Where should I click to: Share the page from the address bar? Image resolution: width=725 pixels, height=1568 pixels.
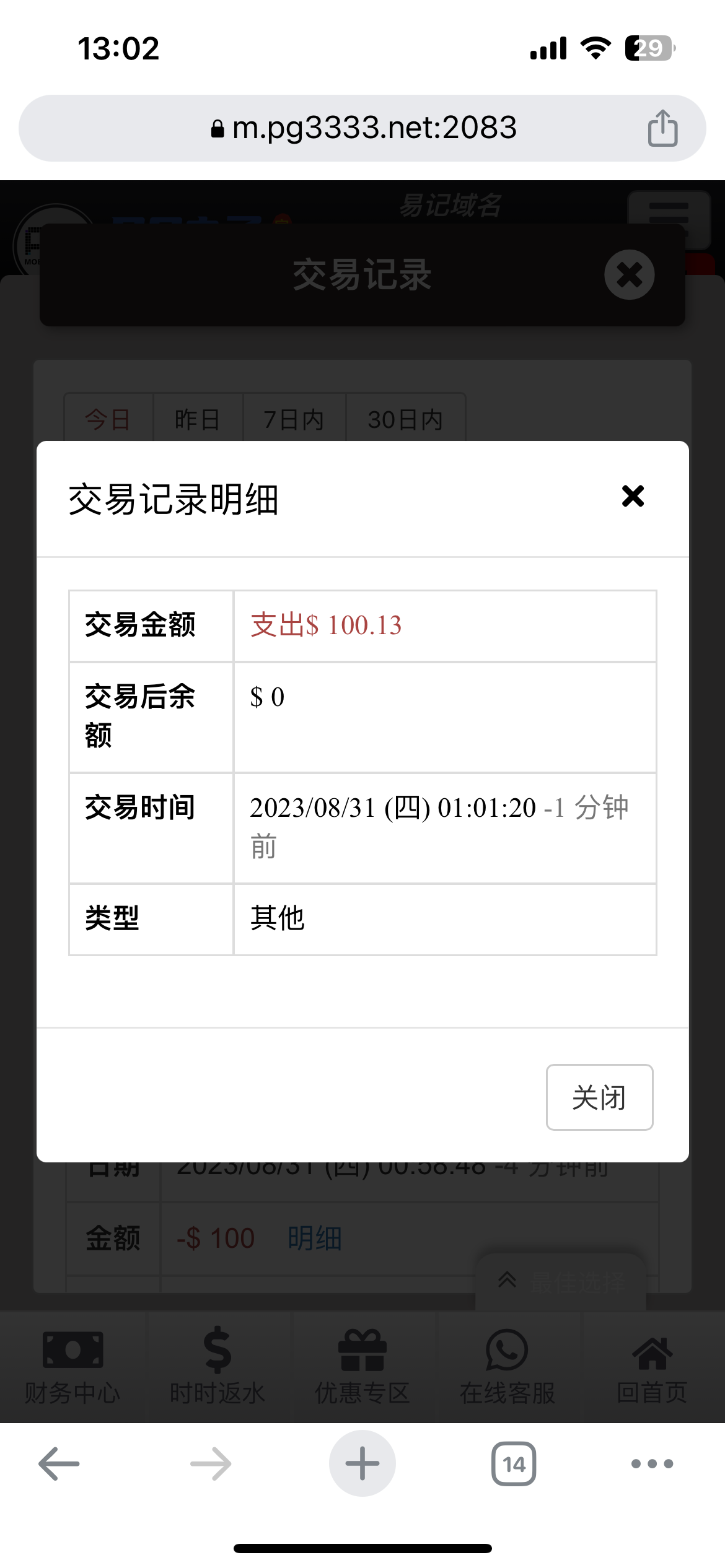pos(662,128)
